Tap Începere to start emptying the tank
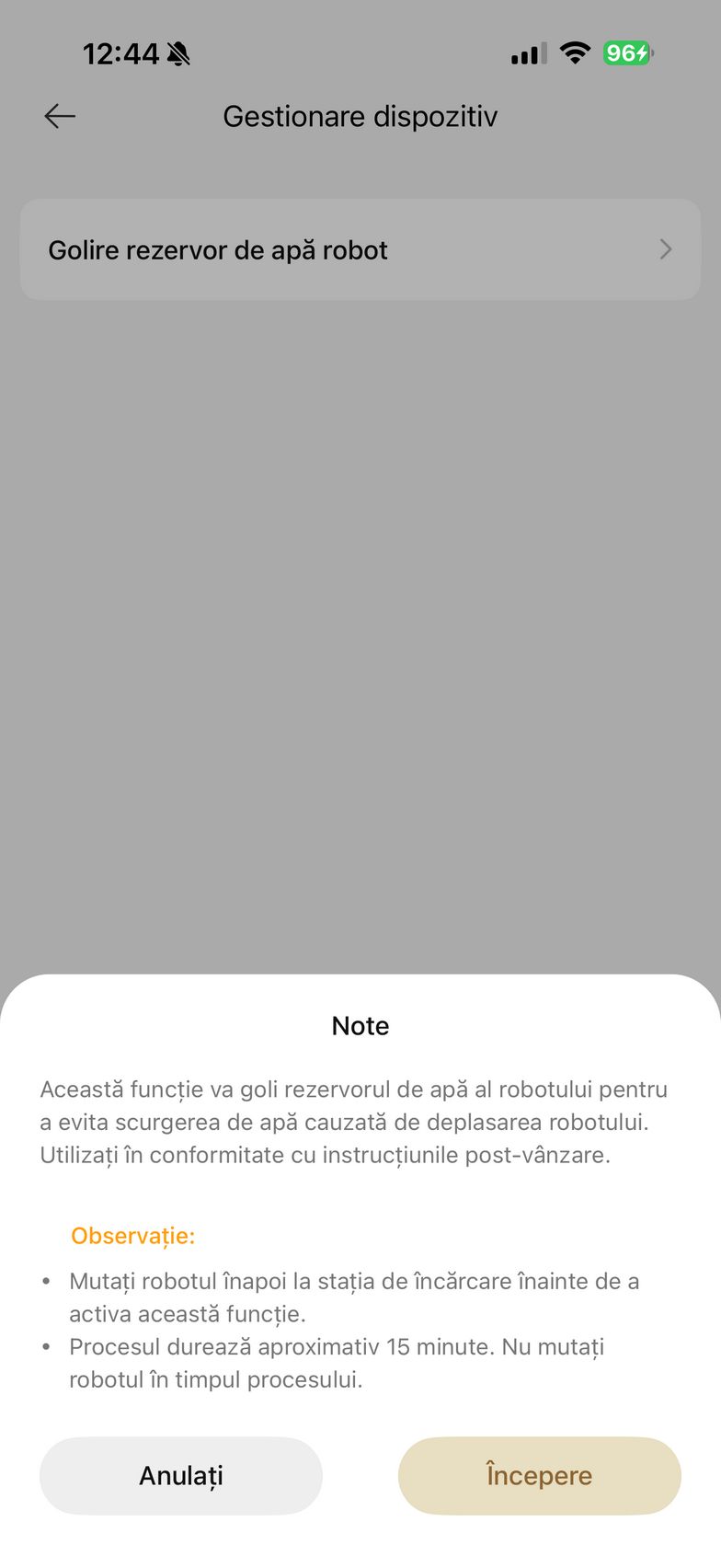Viewport: 721px width, 1568px height. 539,1475
